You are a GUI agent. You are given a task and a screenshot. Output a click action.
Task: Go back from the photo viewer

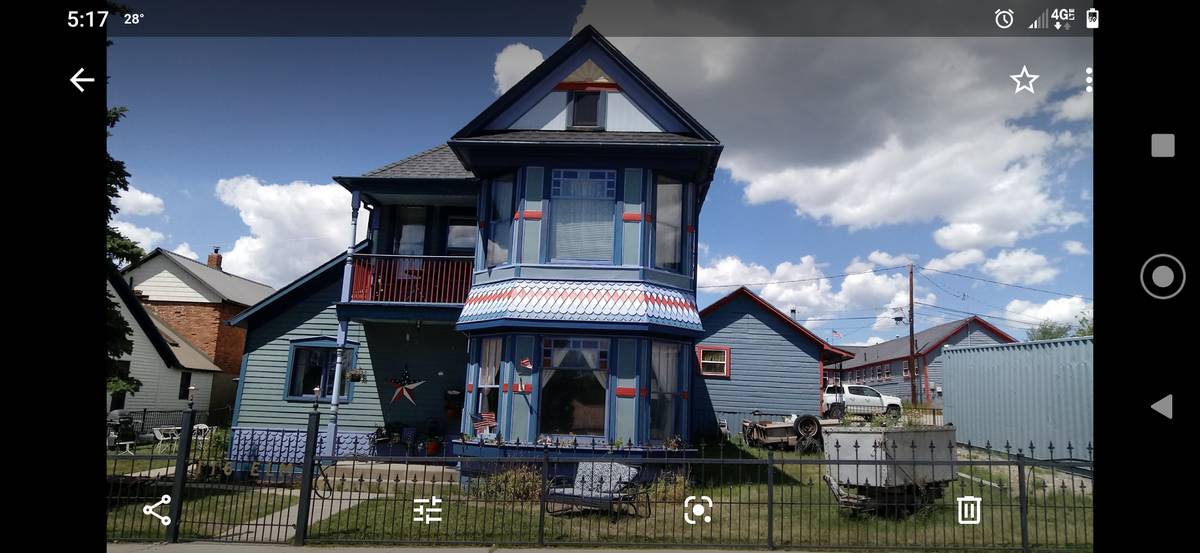[x=82, y=80]
